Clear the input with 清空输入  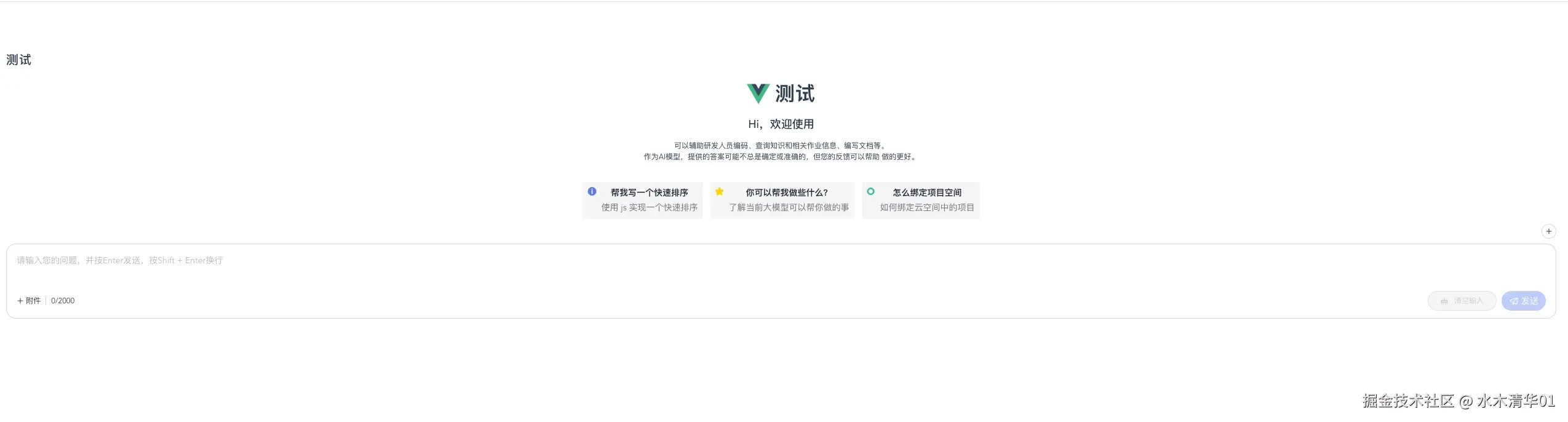point(1462,301)
